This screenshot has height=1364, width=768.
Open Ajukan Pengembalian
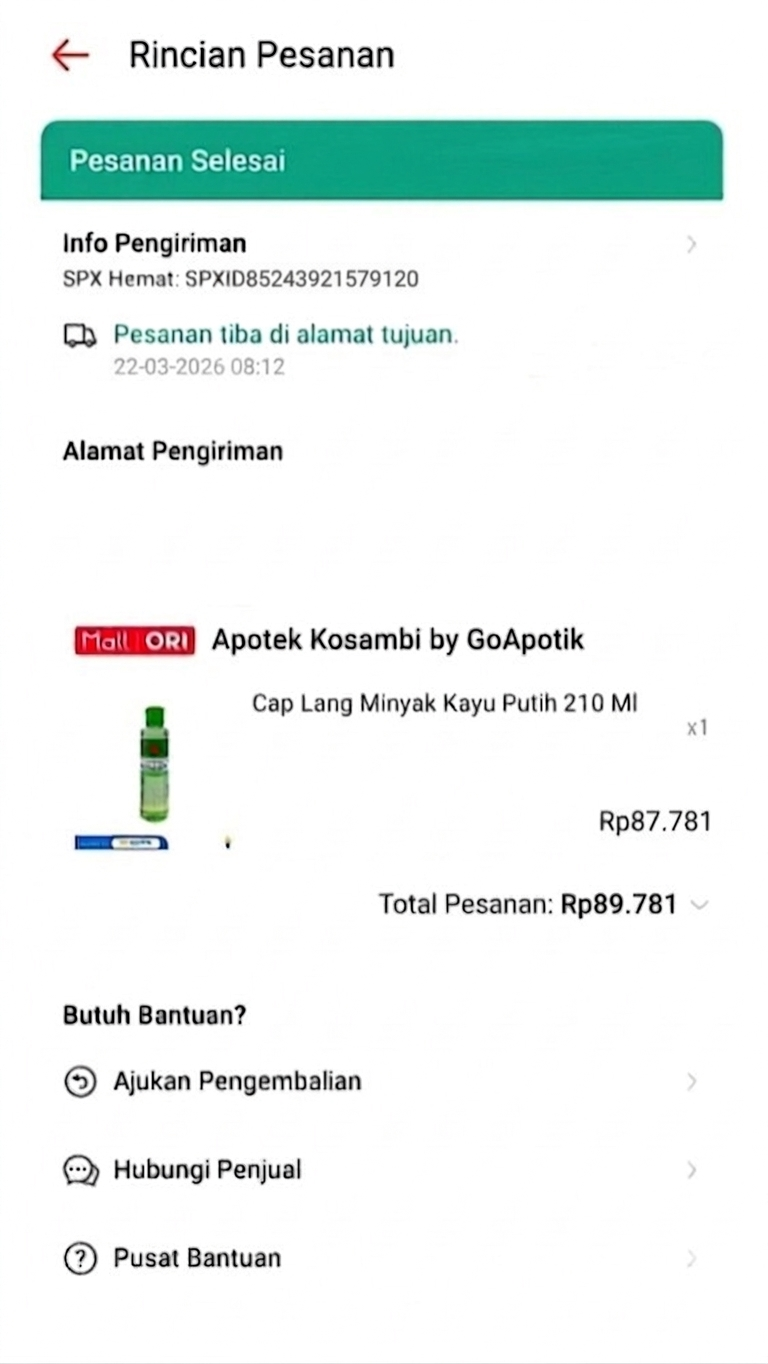pyautogui.click(x=380, y=1081)
